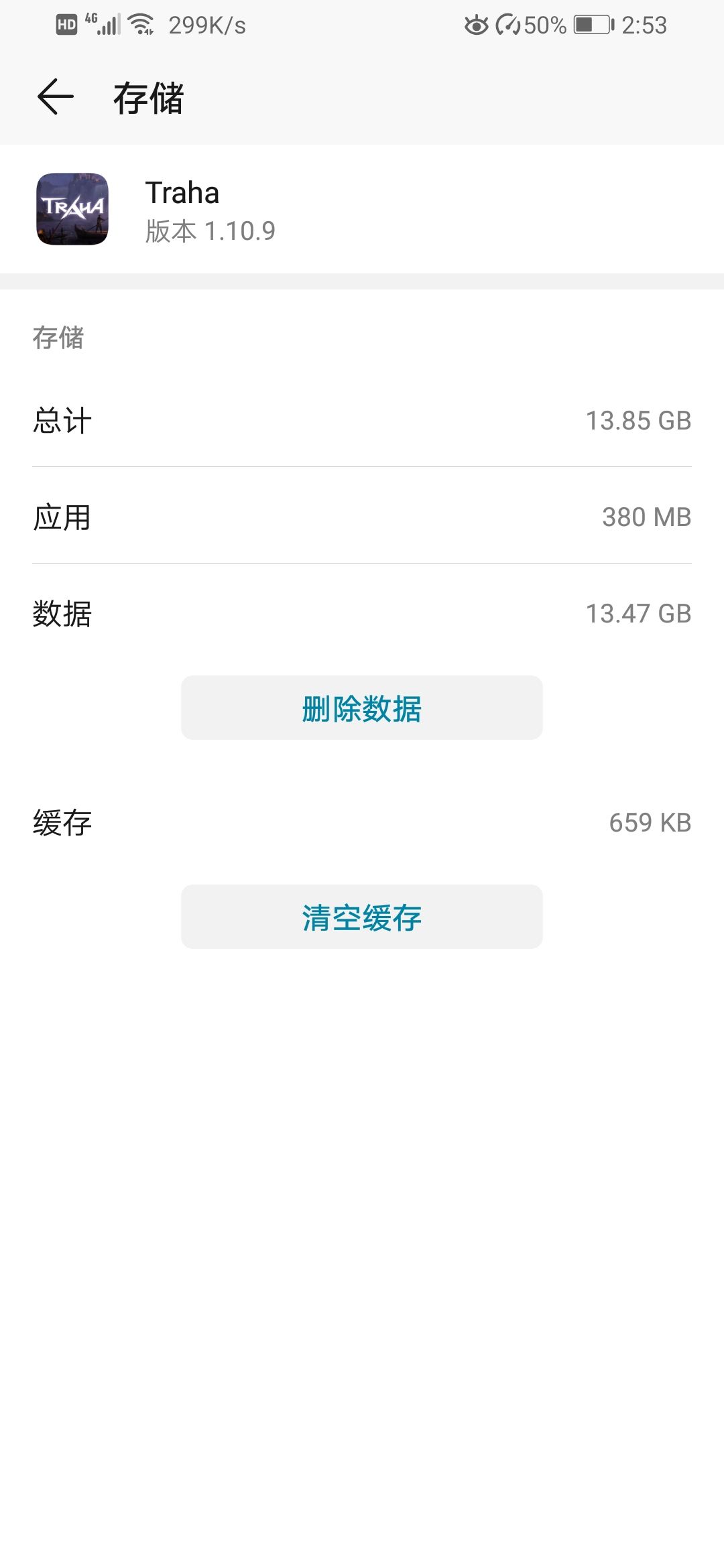Tap the 50% battery percentage text

[x=545, y=23]
